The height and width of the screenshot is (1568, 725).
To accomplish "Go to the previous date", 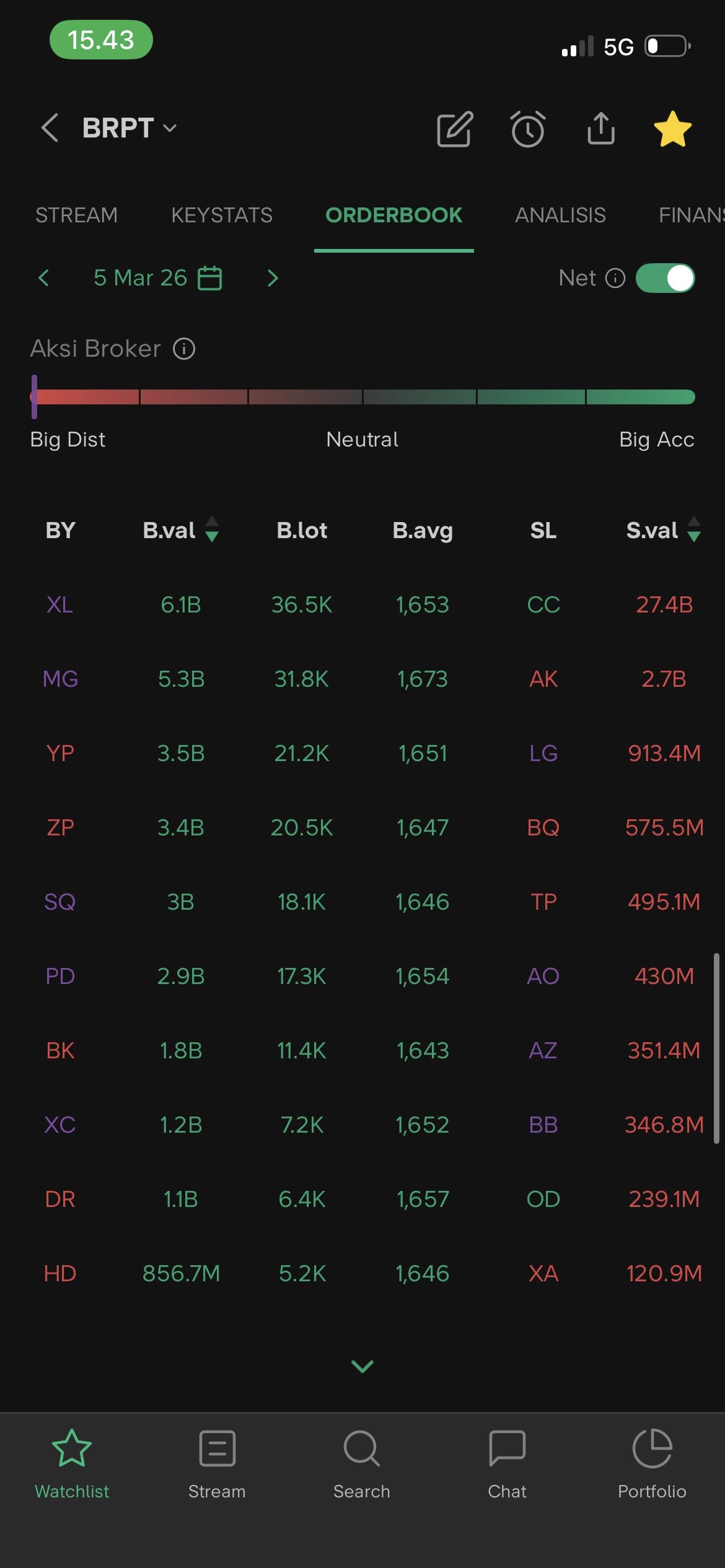I will click(x=43, y=278).
